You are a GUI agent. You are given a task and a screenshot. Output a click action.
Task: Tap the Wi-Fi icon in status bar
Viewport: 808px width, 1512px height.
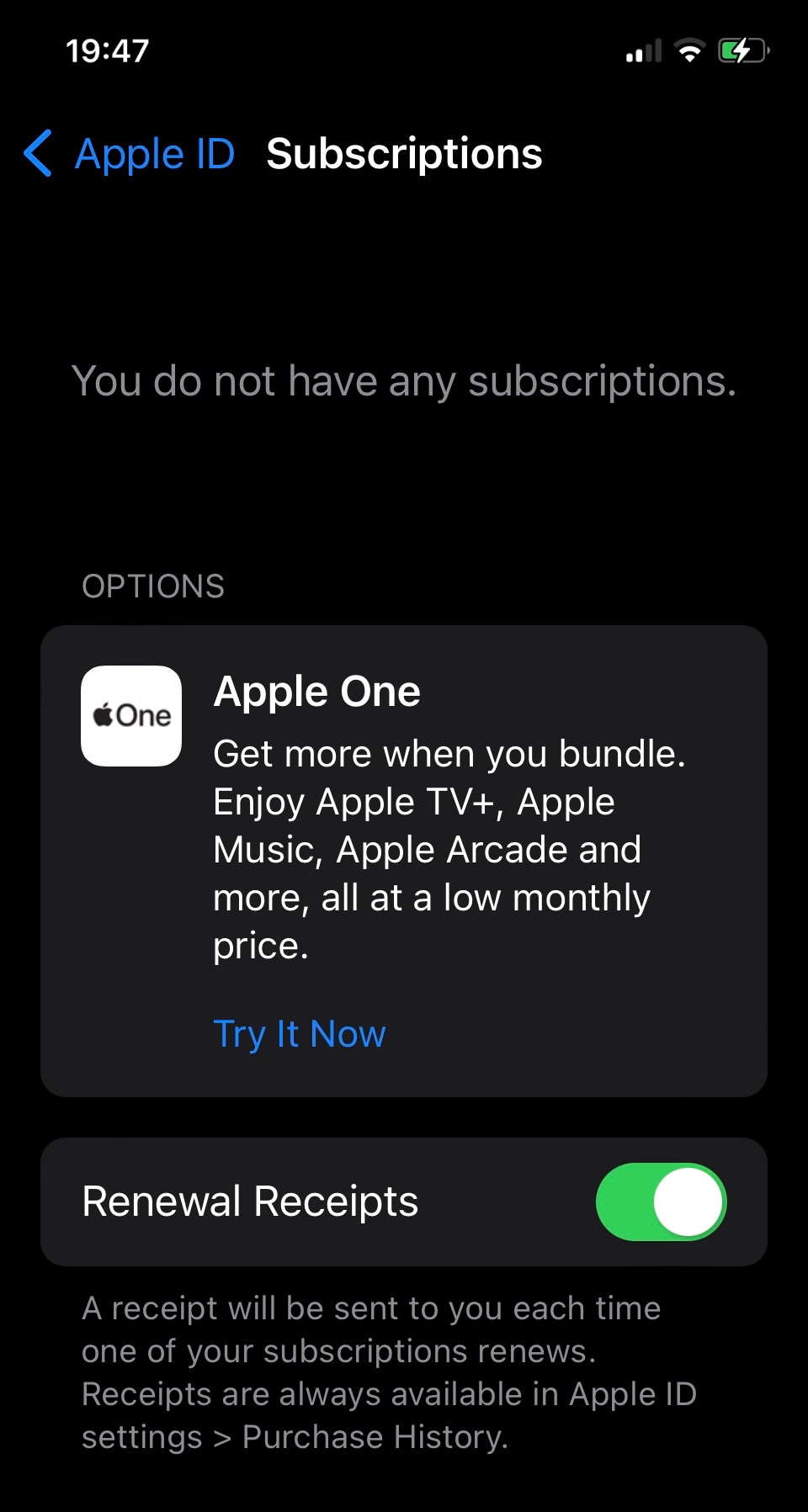point(688,50)
